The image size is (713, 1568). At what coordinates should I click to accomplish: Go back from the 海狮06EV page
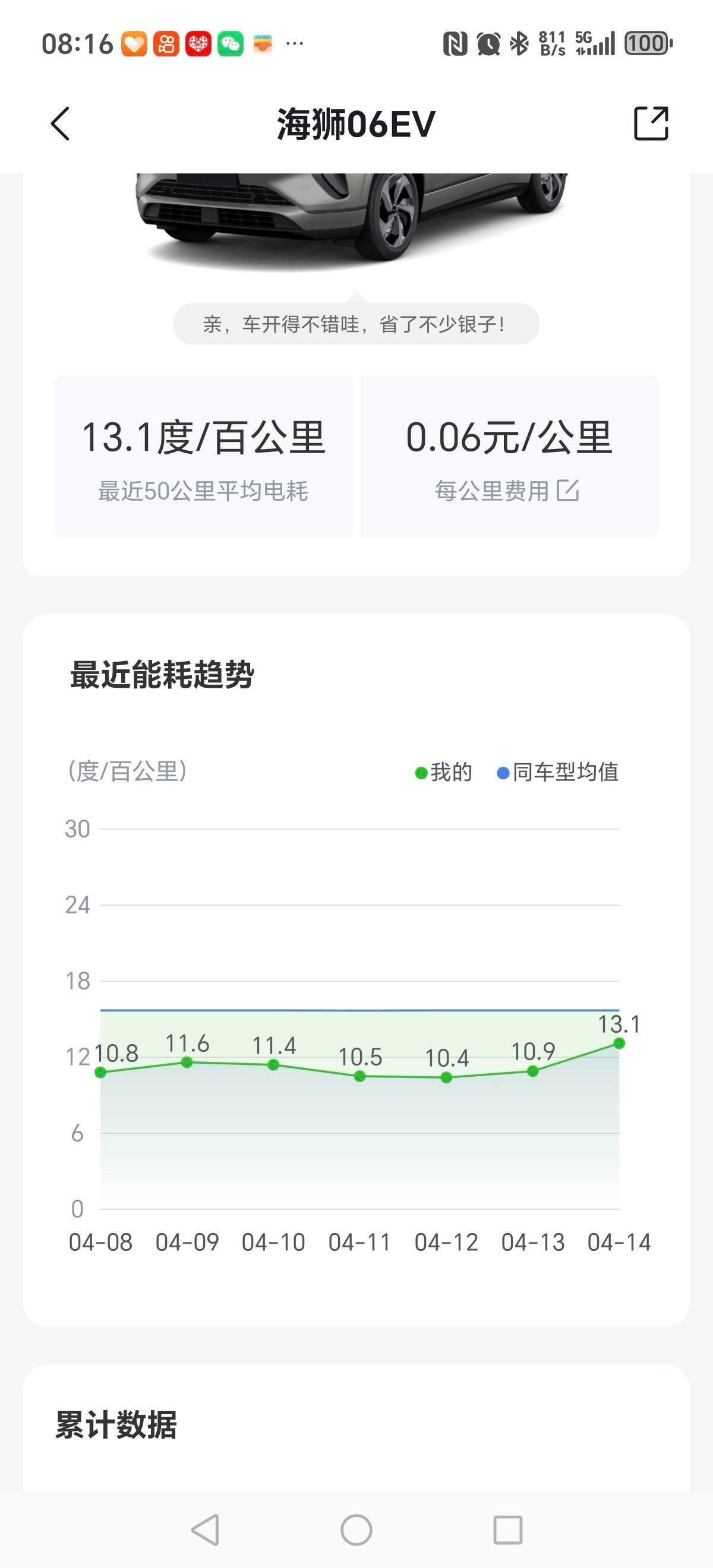(x=60, y=124)
